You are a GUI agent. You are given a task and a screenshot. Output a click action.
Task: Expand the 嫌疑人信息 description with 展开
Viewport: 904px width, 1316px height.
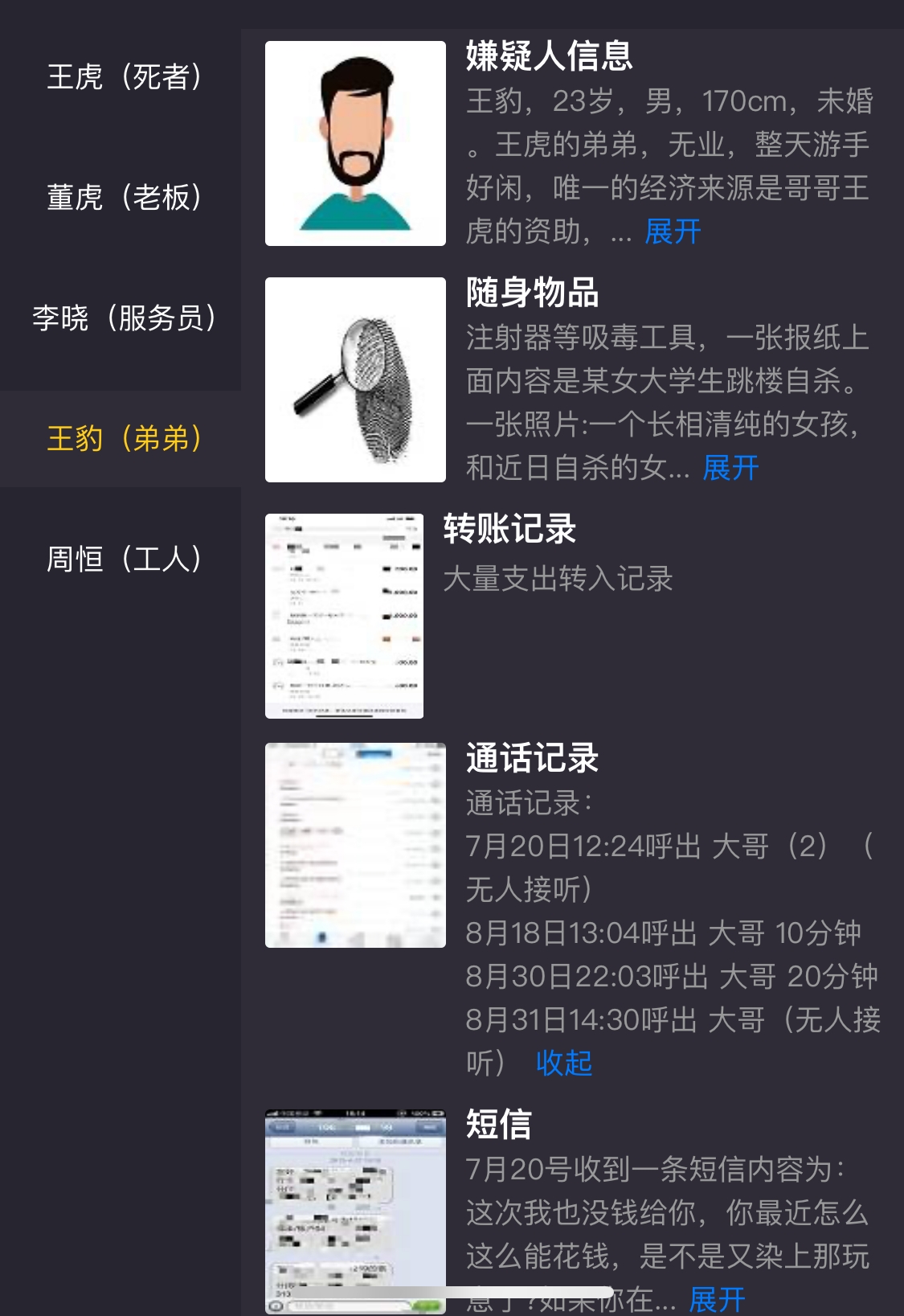[x=671, y=232]
